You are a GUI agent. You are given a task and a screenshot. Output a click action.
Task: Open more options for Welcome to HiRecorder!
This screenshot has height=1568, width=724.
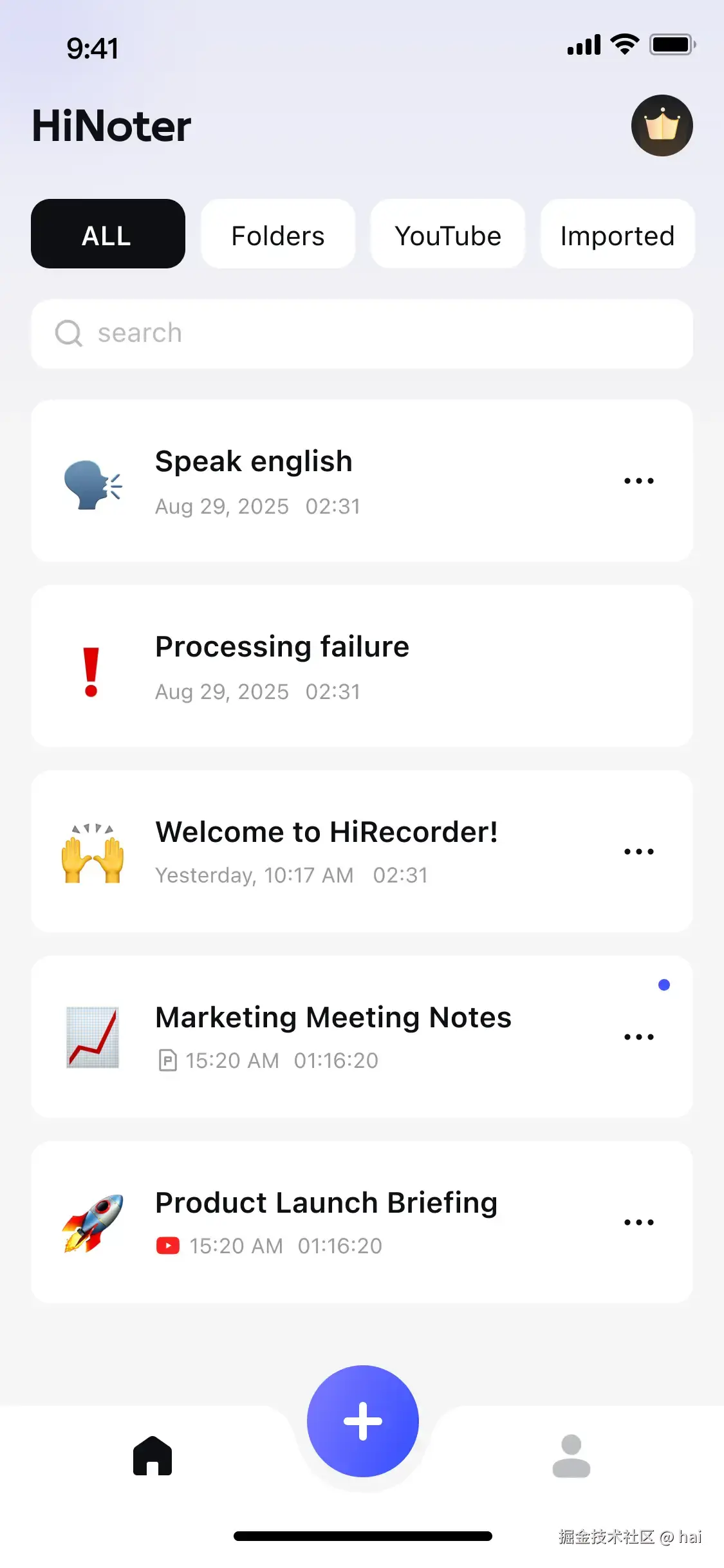click(638, 852)
